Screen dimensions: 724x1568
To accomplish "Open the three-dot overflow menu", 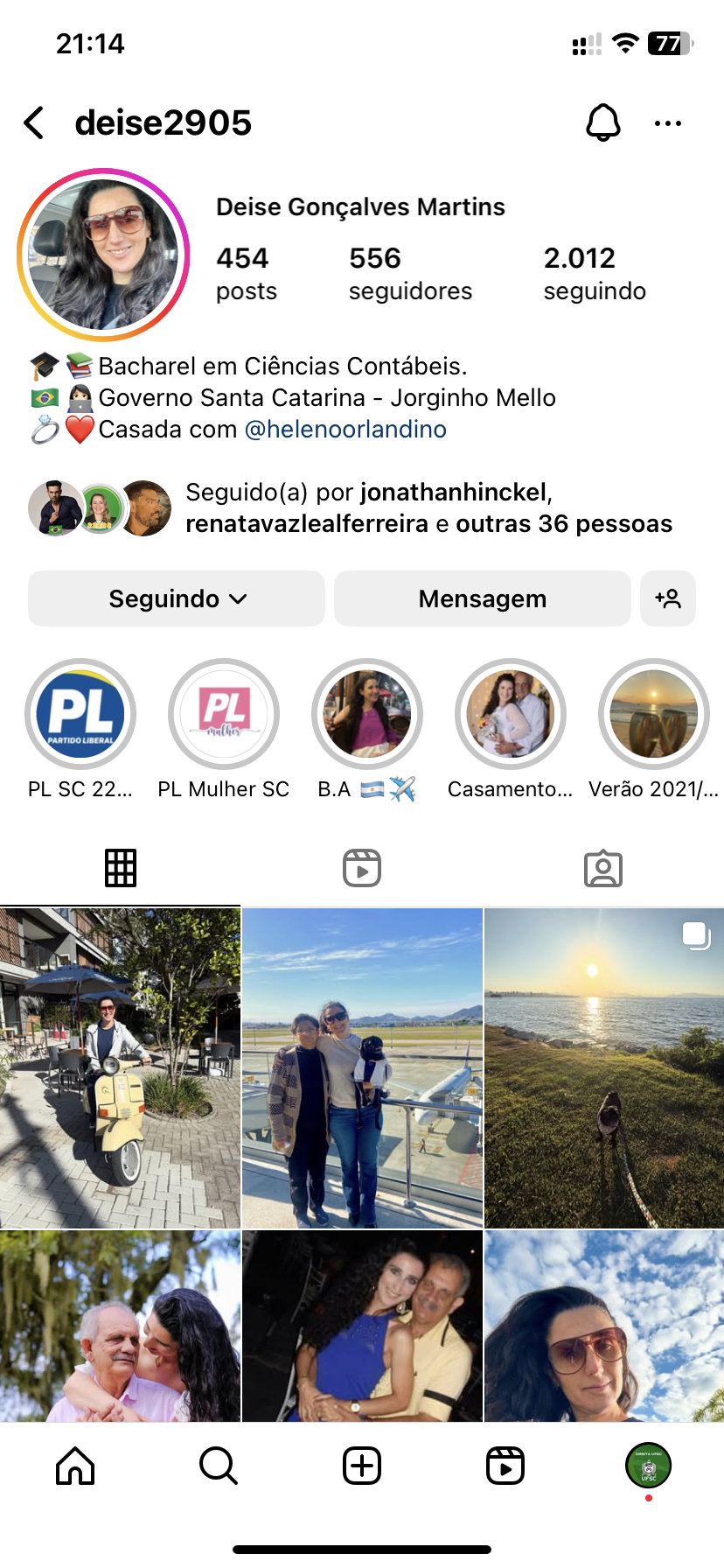I will coord(668,123).
